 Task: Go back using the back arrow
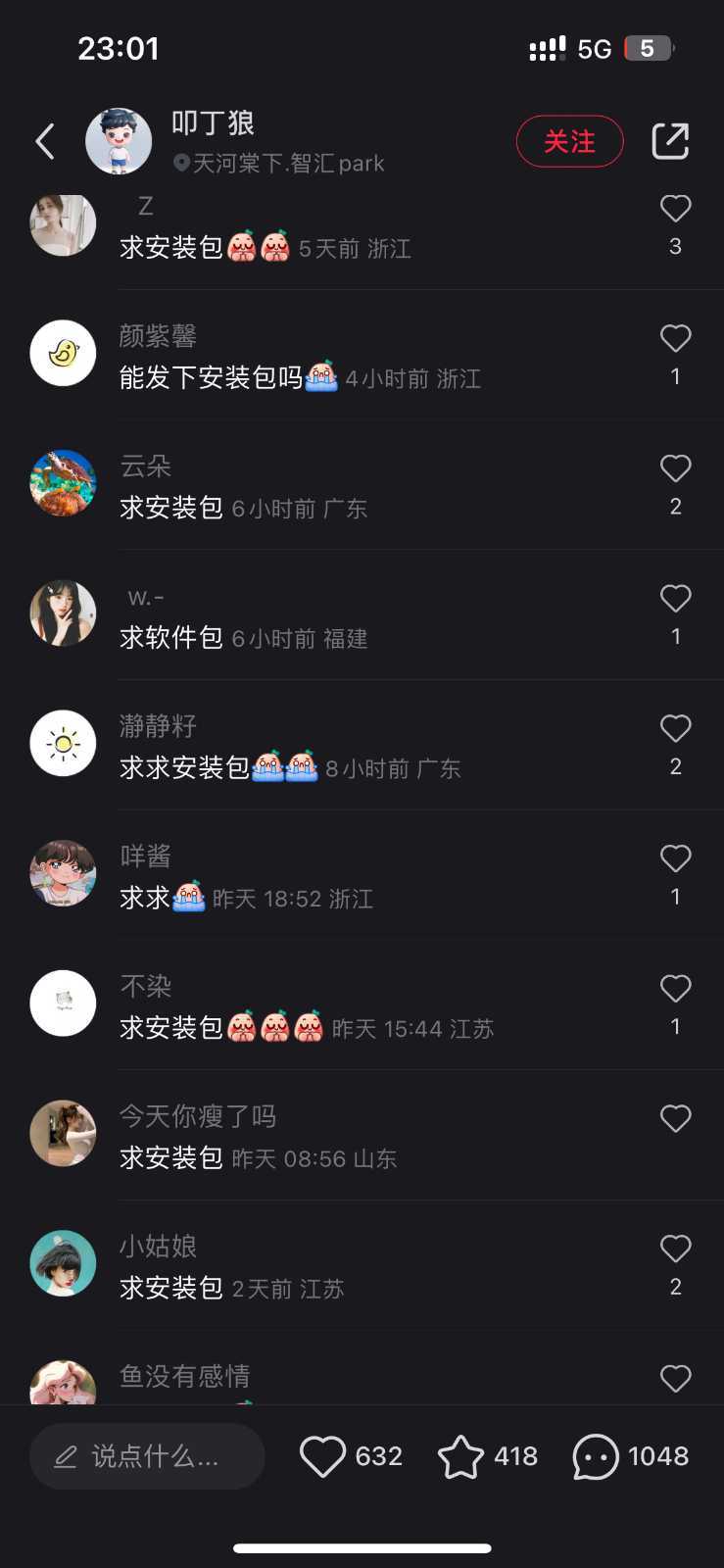(x=43, y=141)
